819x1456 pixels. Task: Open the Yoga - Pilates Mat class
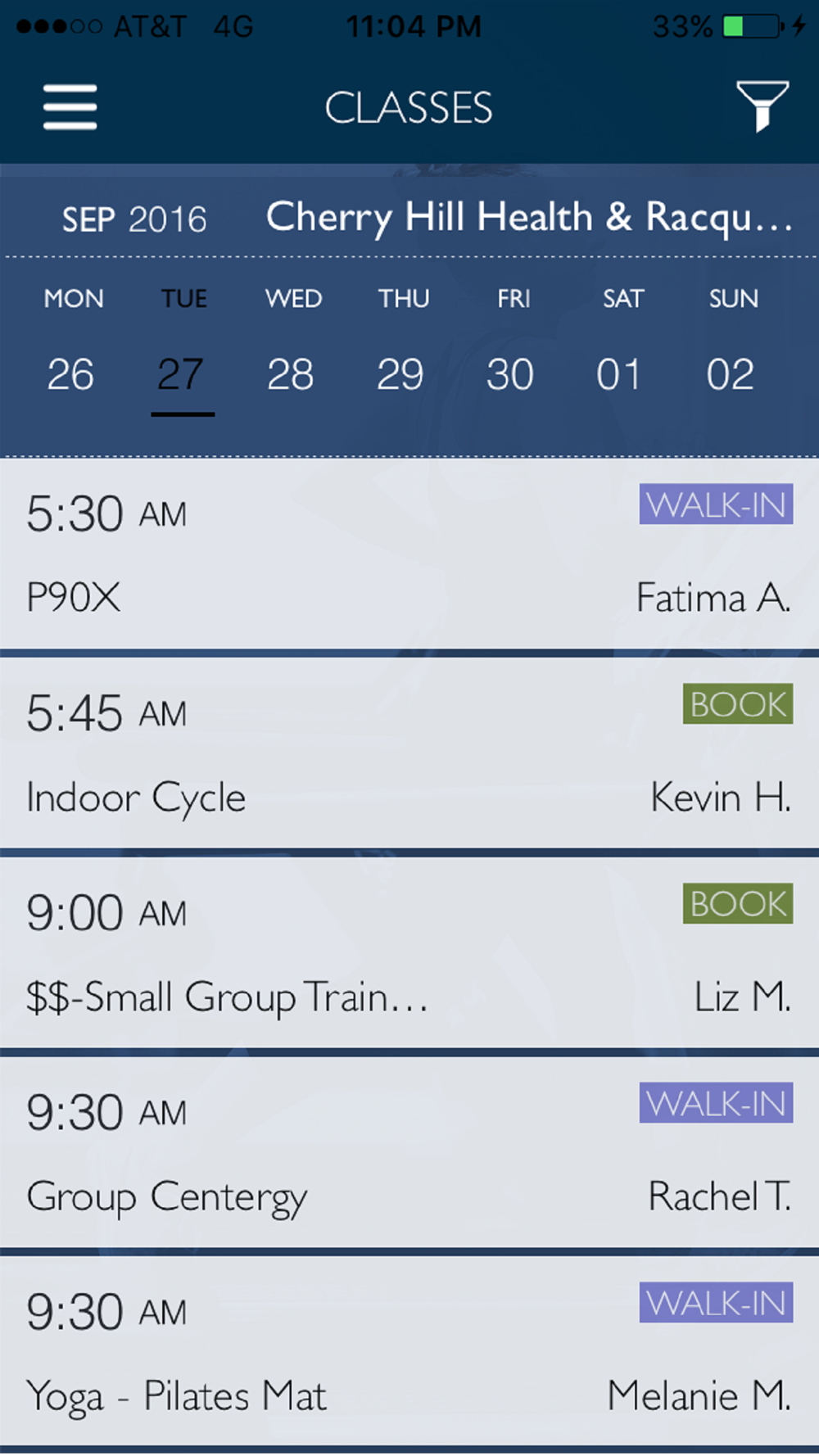point(409,1351)
